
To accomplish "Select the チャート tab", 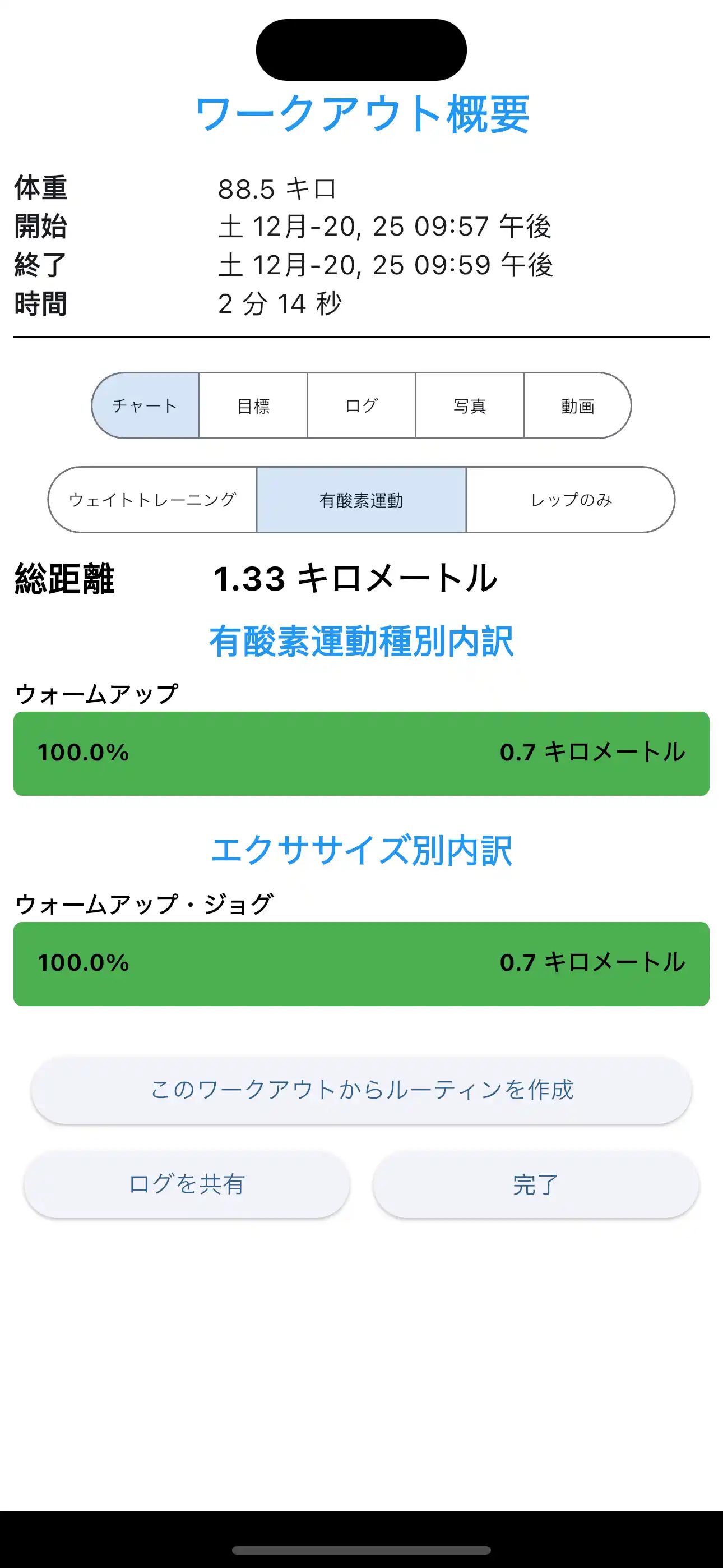I will (x=148, y=405).
